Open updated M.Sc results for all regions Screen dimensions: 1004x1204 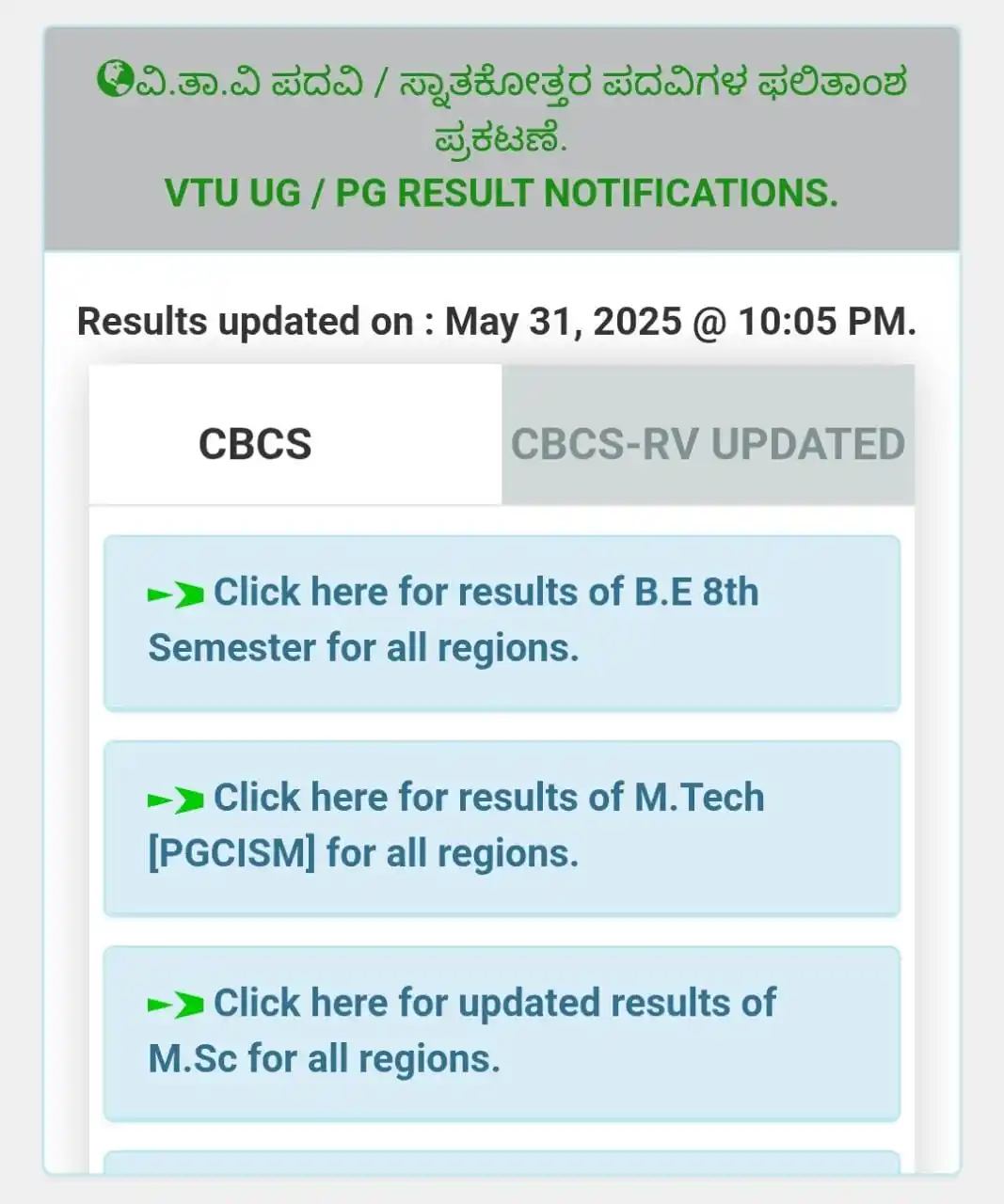(x=501, y=1031)
